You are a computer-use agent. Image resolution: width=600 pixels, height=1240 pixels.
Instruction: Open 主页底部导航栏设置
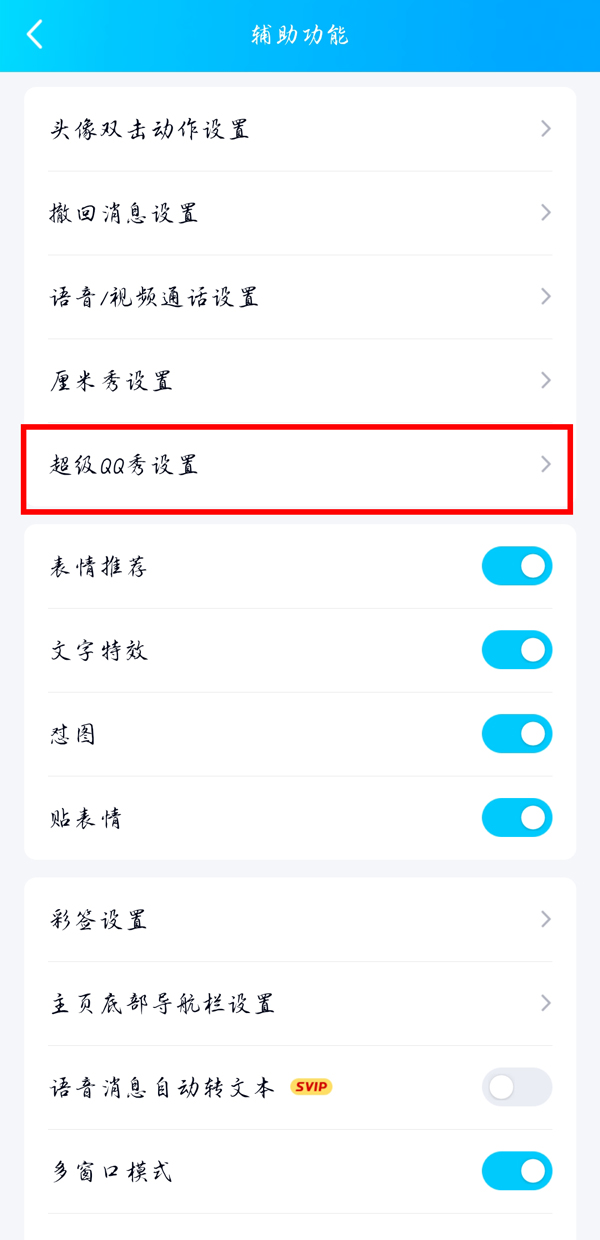[x=300, y=1003]
